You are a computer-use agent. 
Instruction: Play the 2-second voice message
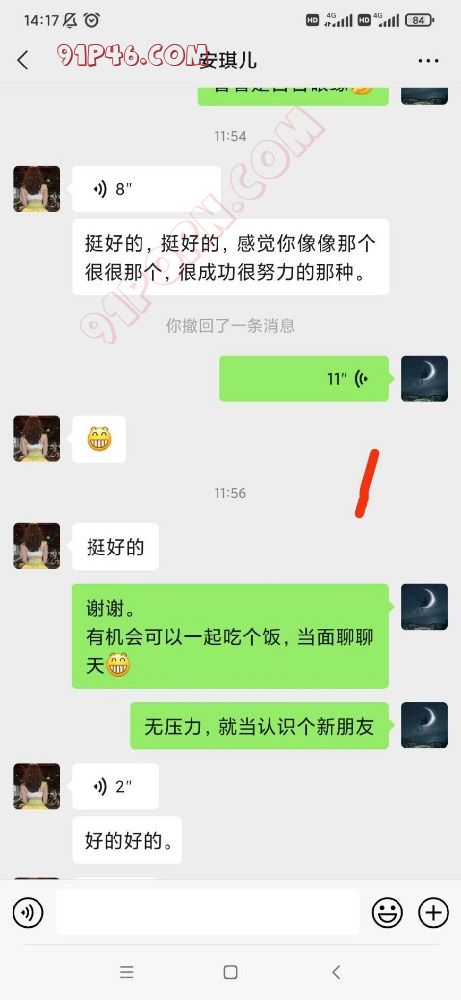point(115,786)
